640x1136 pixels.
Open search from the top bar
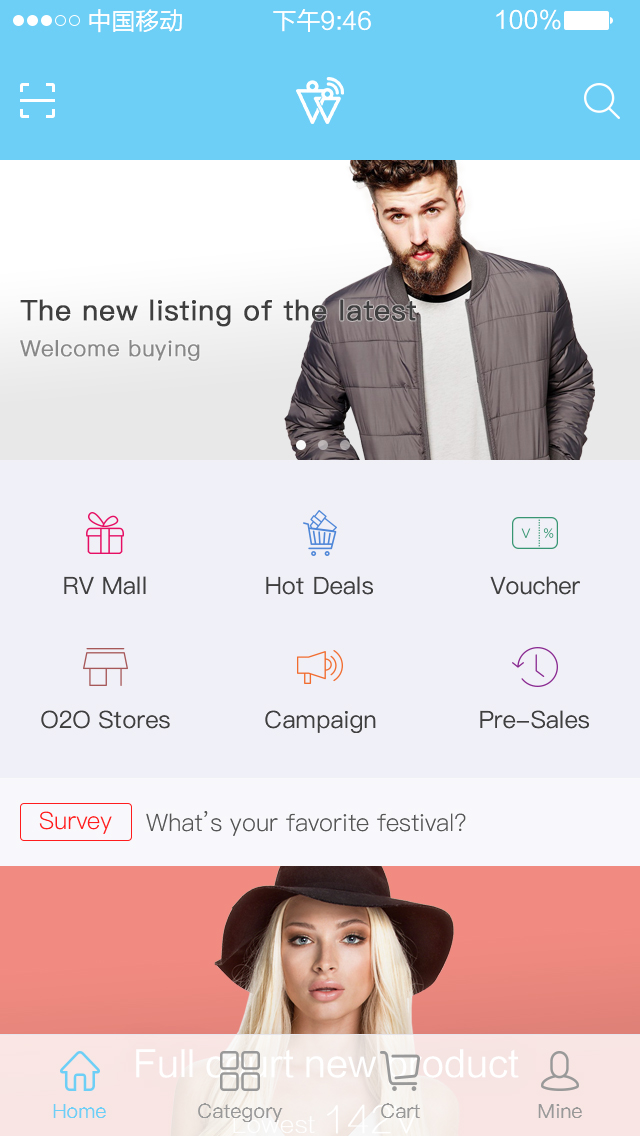(601, 101)
